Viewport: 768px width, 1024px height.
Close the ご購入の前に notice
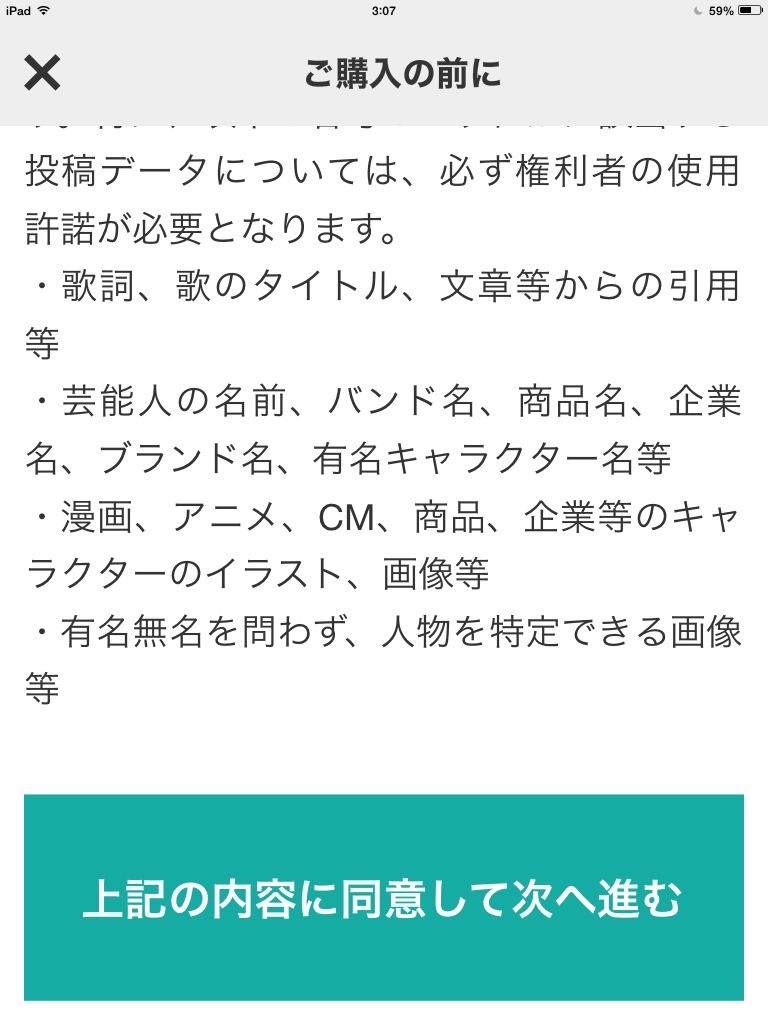click(42, 73)
